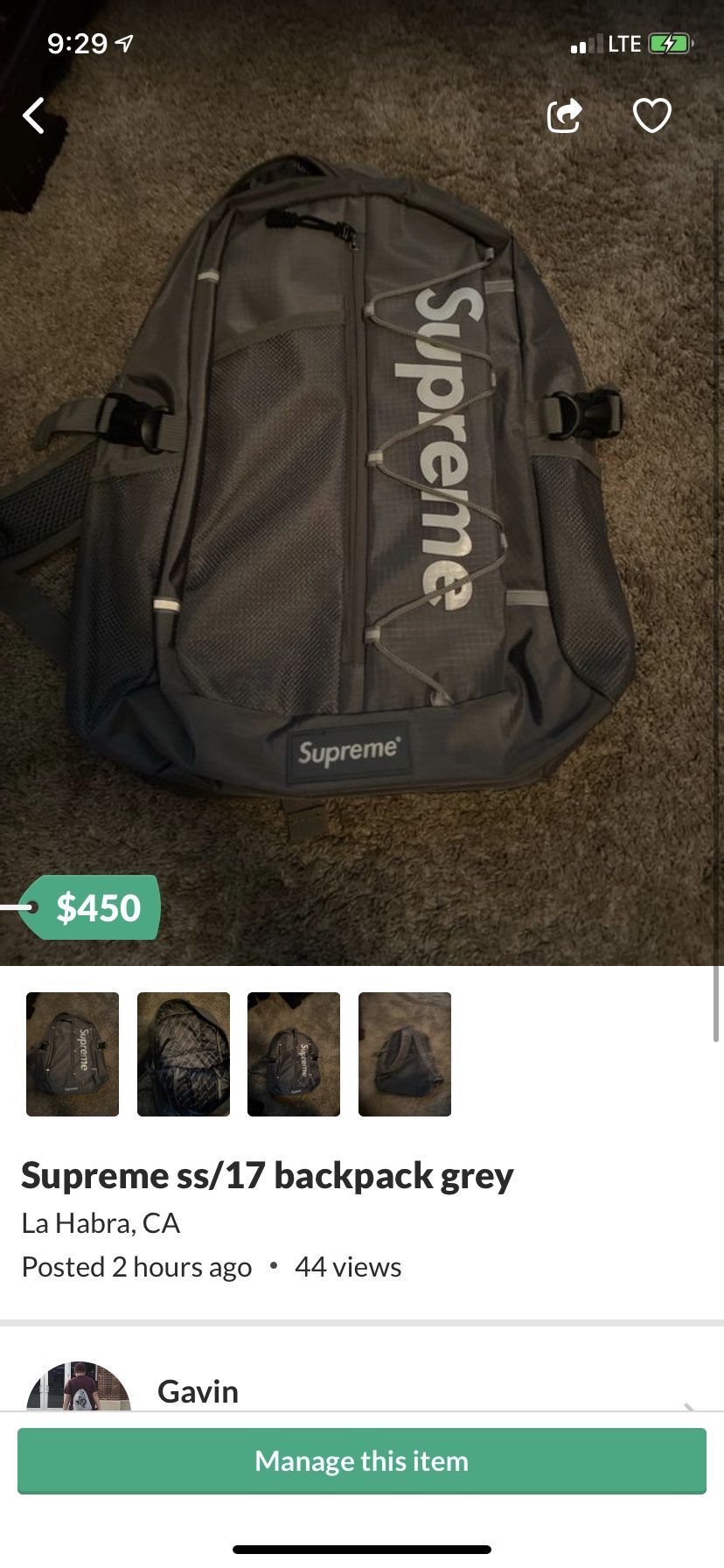View the second backpack photo thumbnail
Screen dimensions: 724x1568
[x=184, y=1054]
